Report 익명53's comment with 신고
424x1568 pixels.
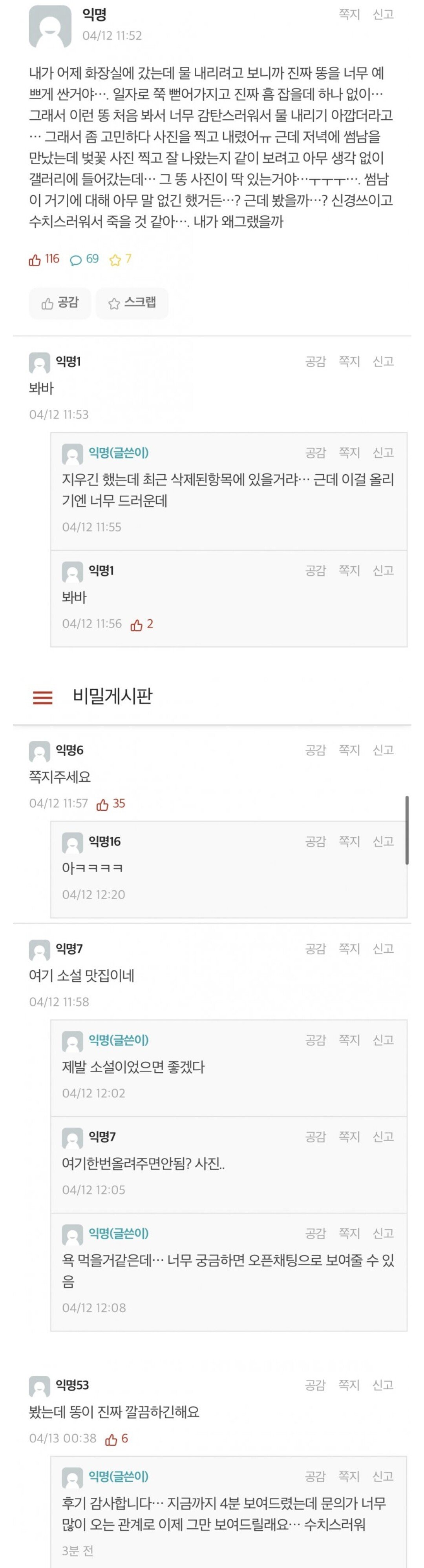(x=383, y=1385)
